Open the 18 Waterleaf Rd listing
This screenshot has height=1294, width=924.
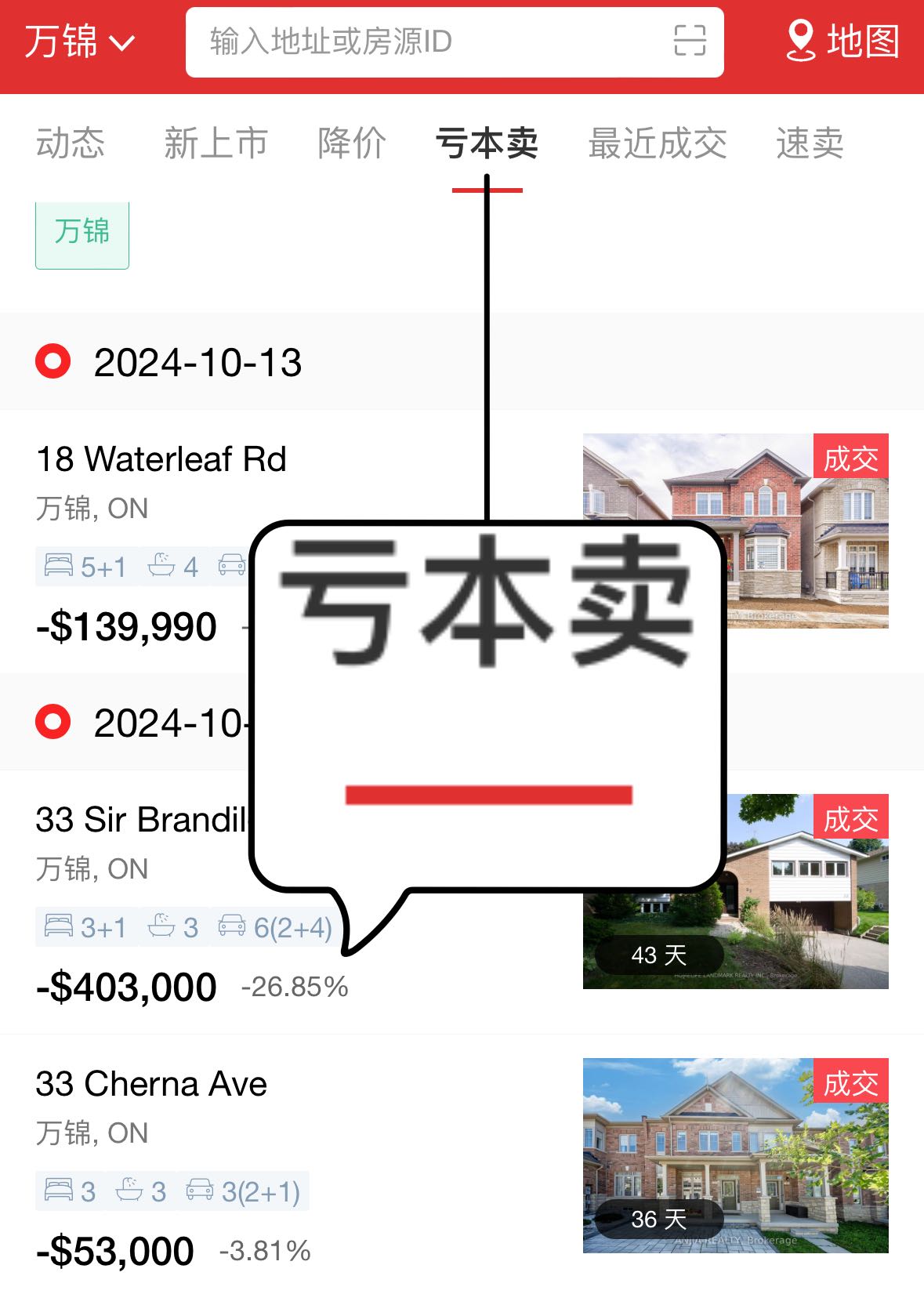pyautogui.click(x=161, y=460)
